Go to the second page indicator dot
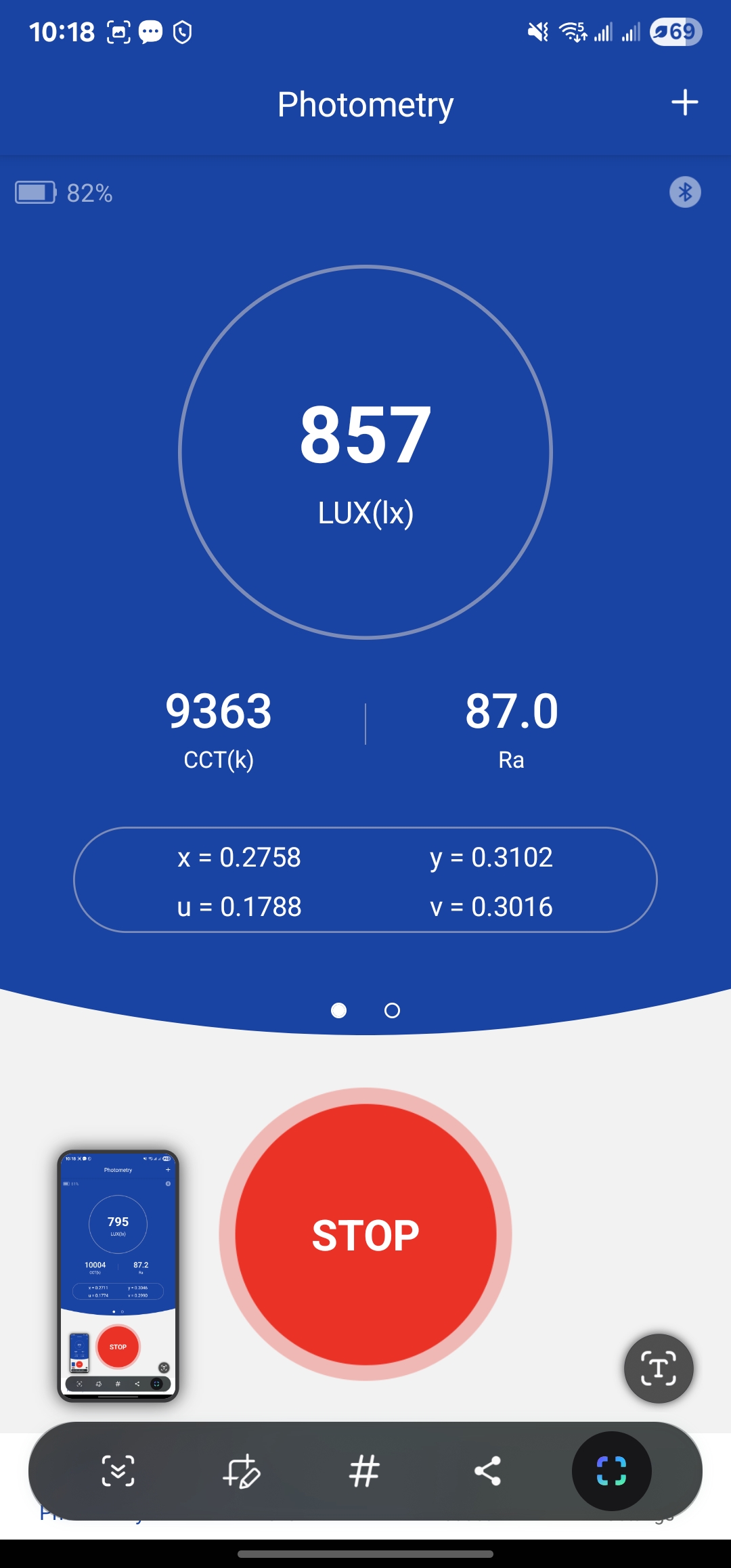The width and height of the screenshot is (731, 1568). tap(392, 1011)
